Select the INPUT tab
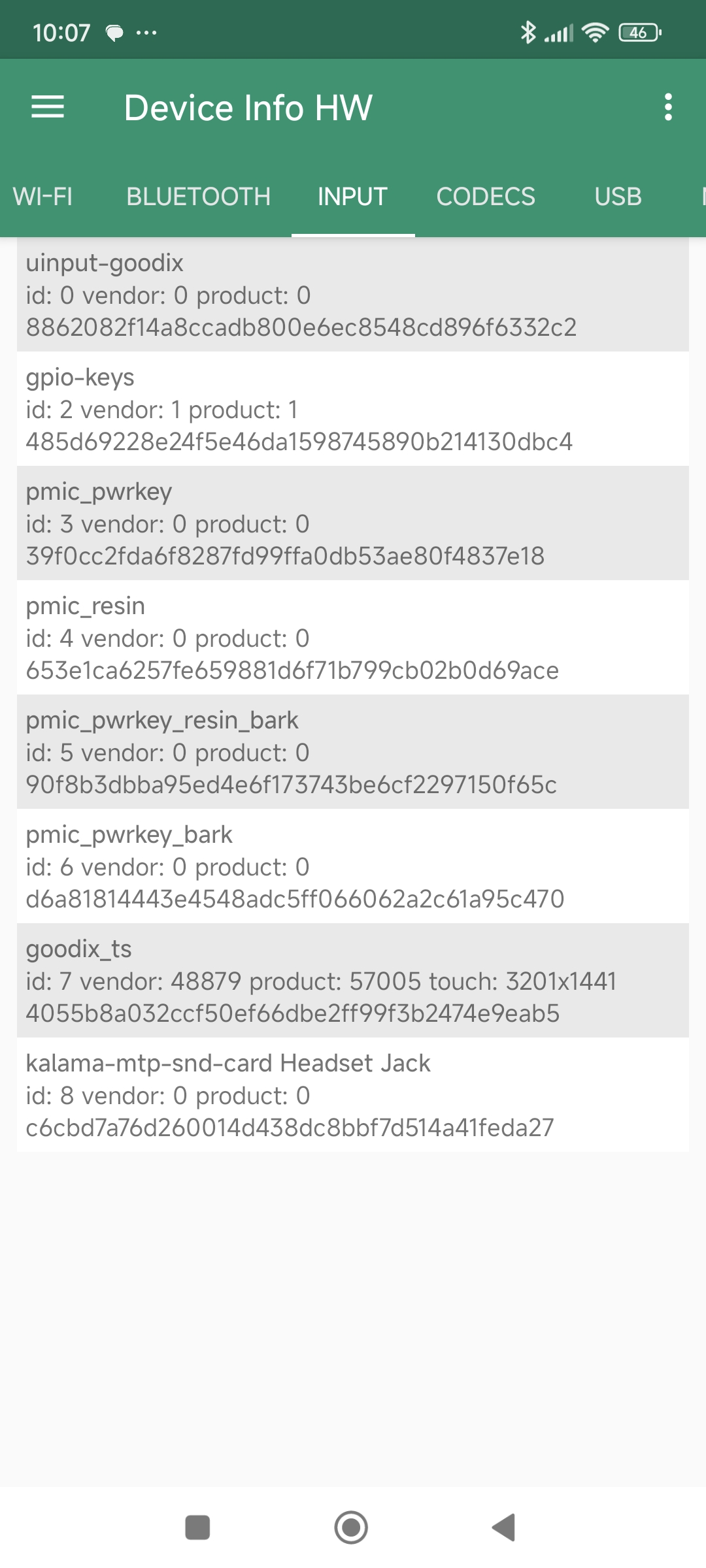706x1568 pixels. (x=352, y=197)
